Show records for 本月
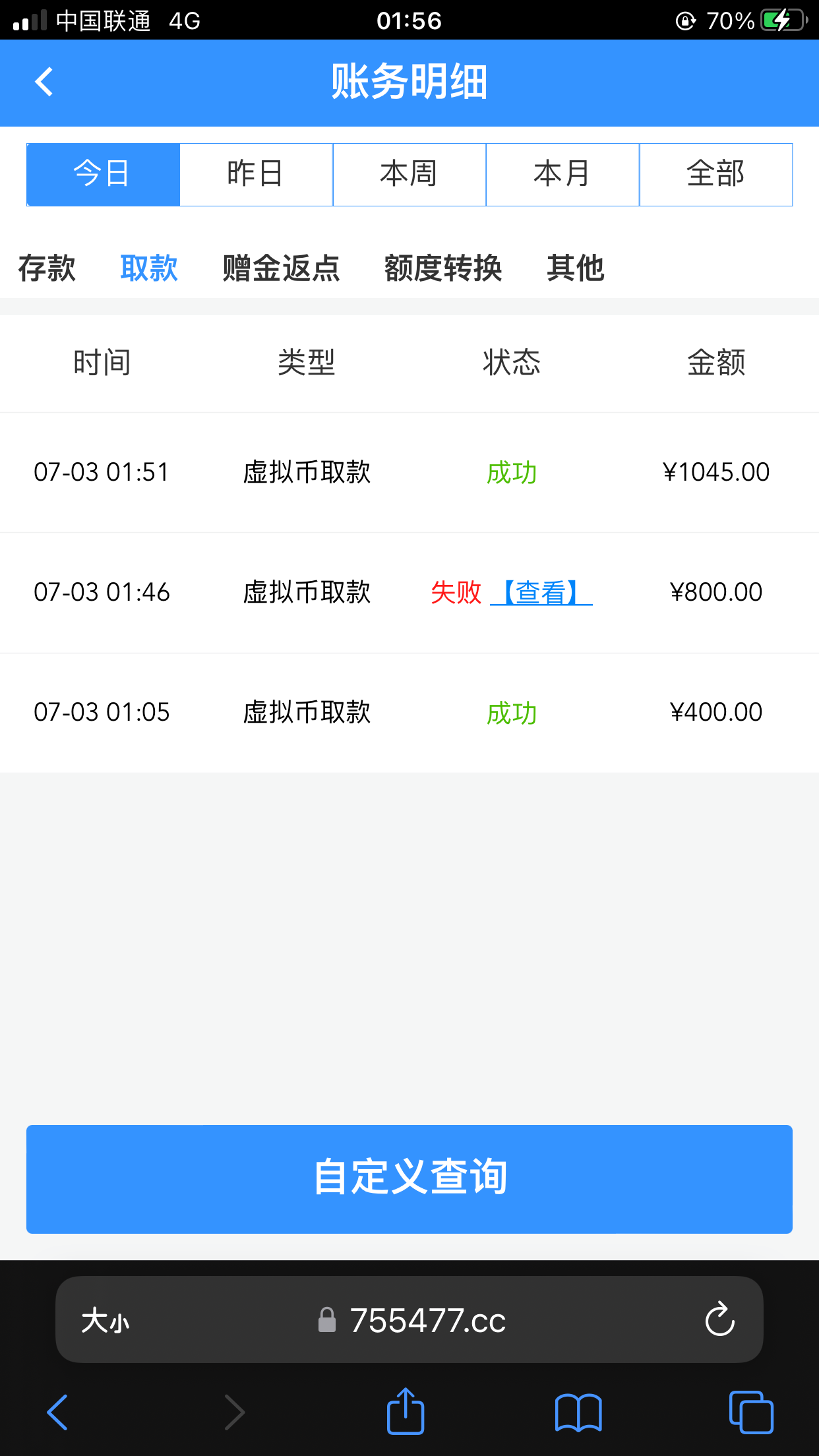 [562, 175]
